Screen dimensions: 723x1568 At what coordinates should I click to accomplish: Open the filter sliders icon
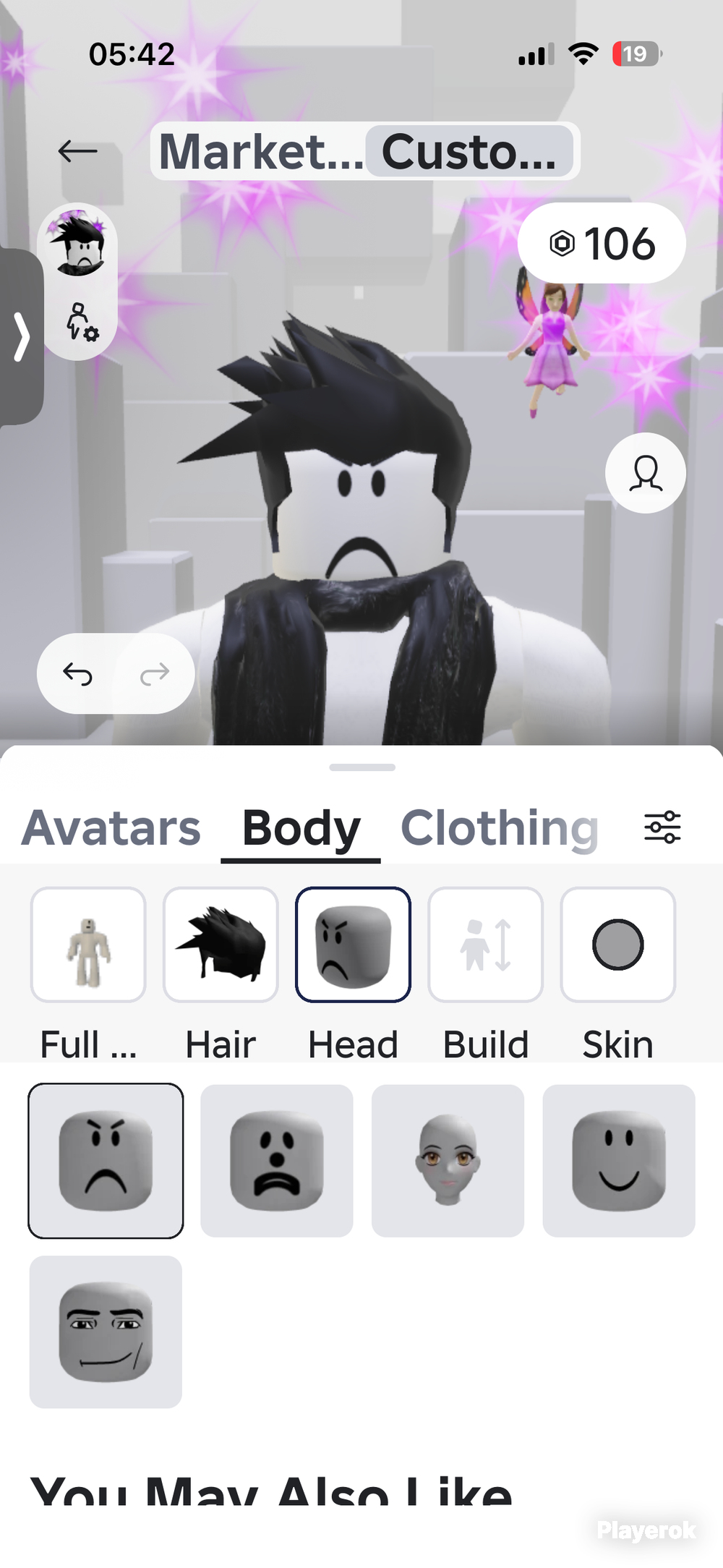coord(662,827)
